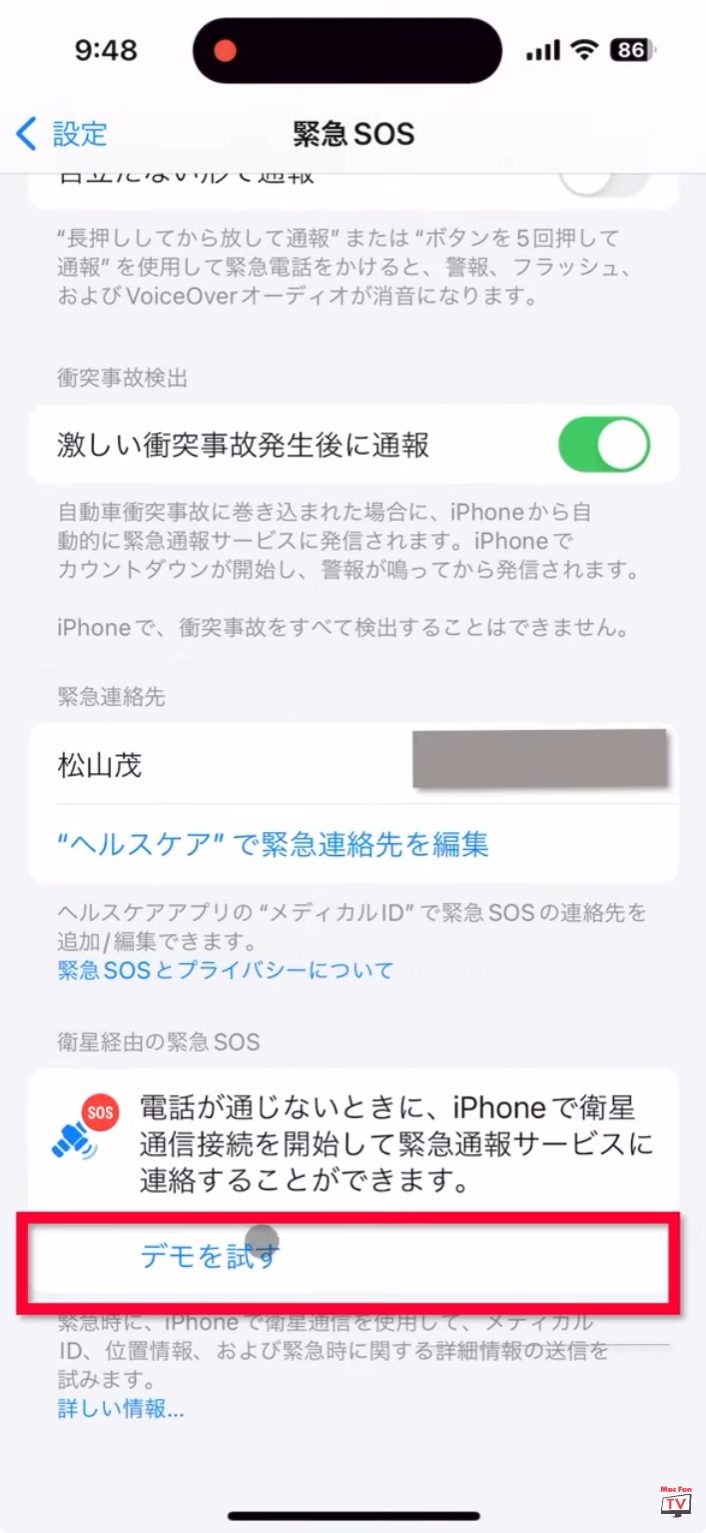Viewport: 706px width, 1533px height.
Task: Toggle the partially visible switch at the top
Action: [604, 183]
